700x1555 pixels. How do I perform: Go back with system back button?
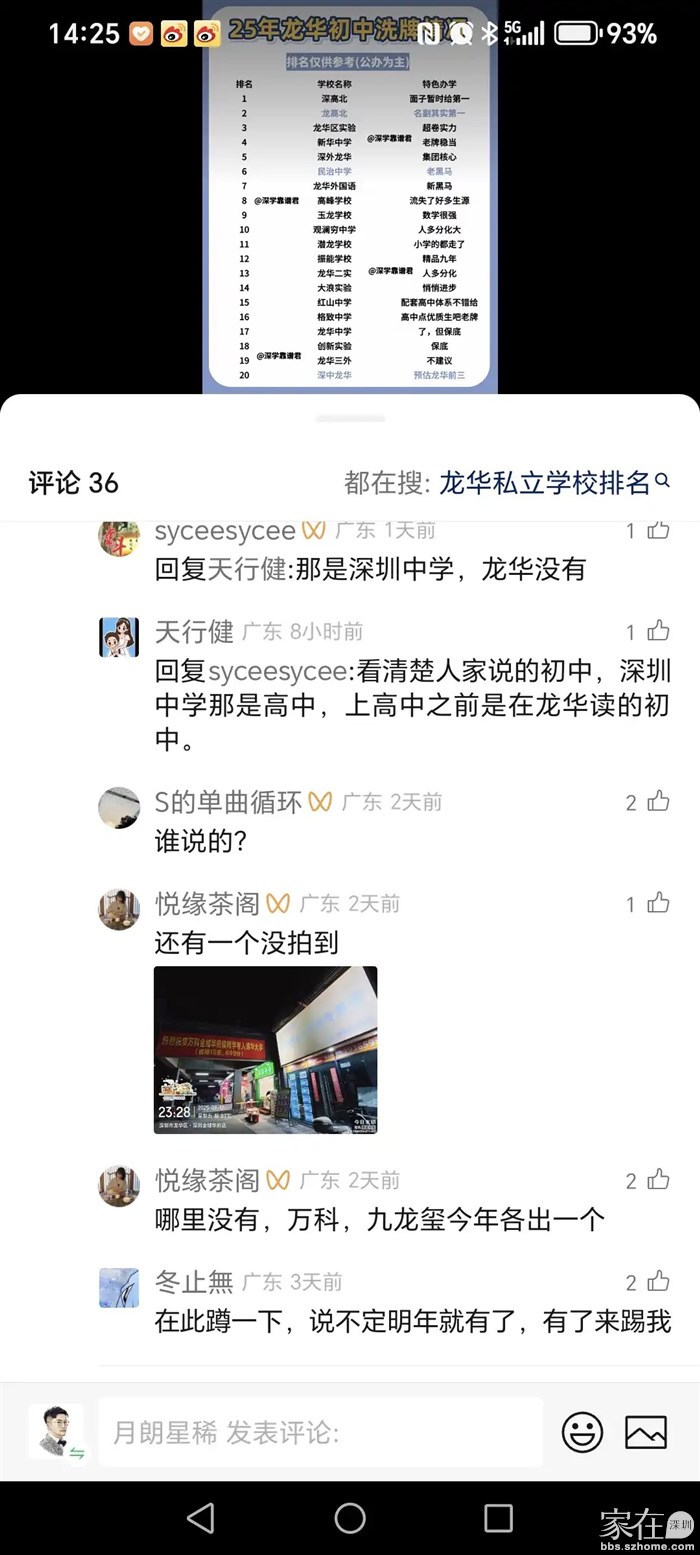pos(201,1517)
